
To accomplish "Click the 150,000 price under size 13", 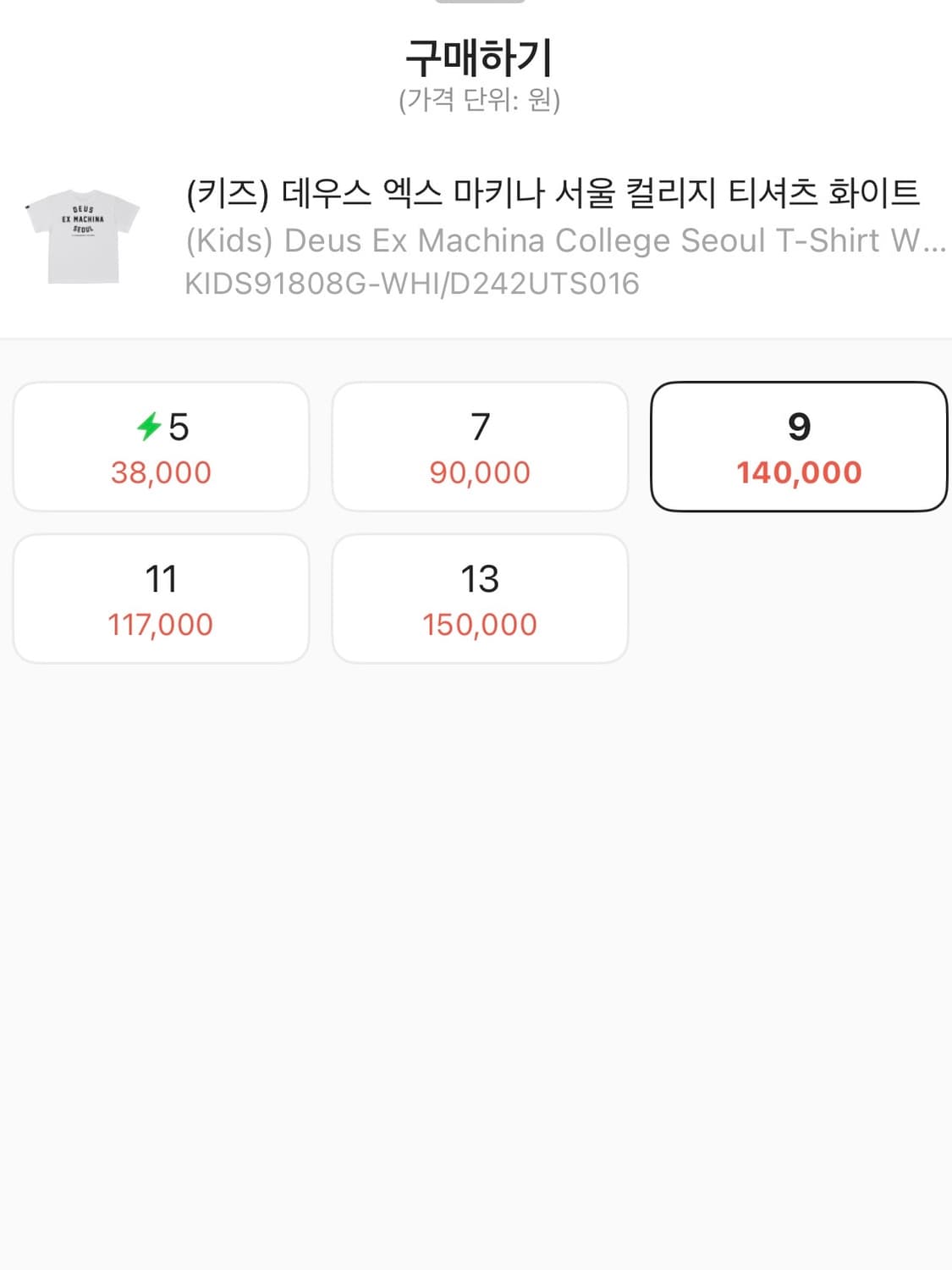I will coord(479,624).
